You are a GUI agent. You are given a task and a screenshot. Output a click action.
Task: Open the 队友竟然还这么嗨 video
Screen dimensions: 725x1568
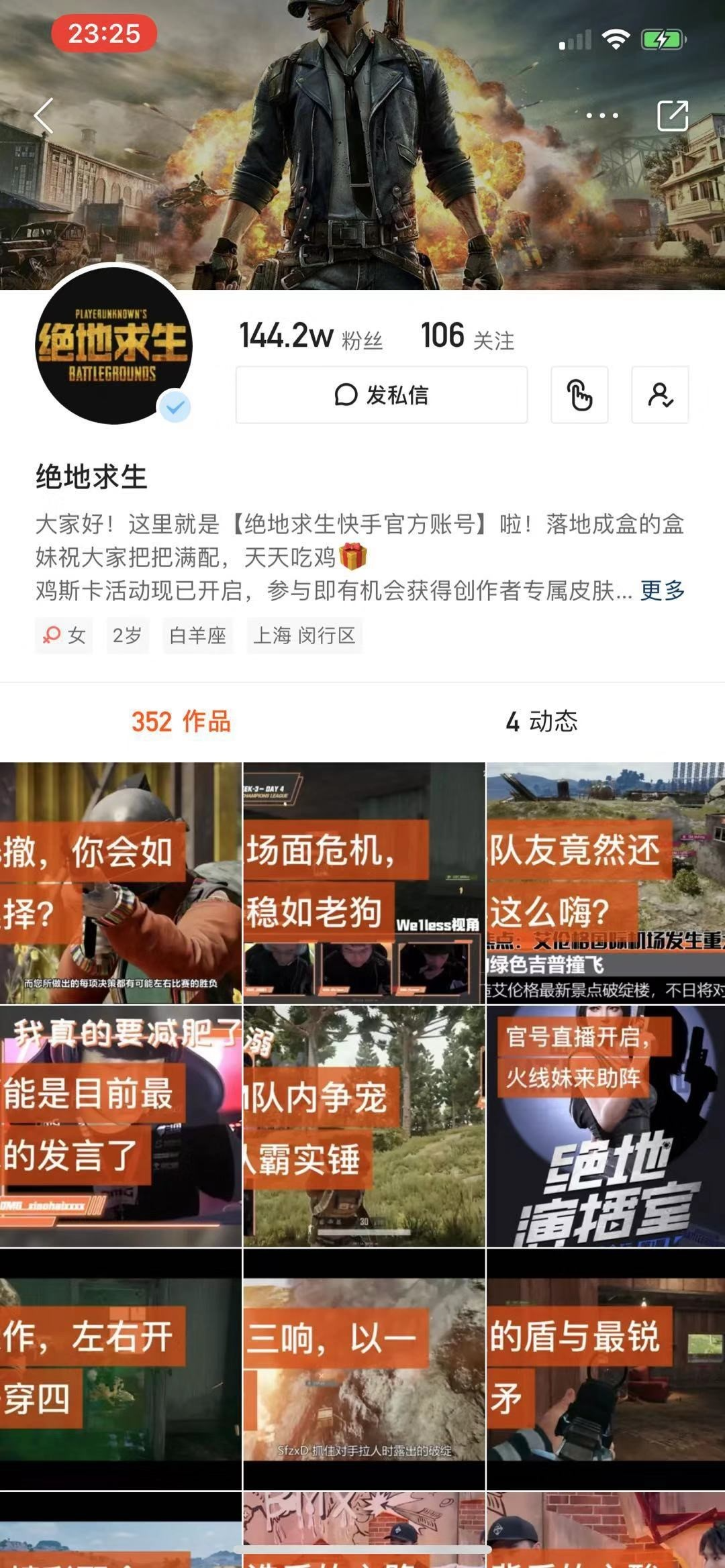point(606,883)
